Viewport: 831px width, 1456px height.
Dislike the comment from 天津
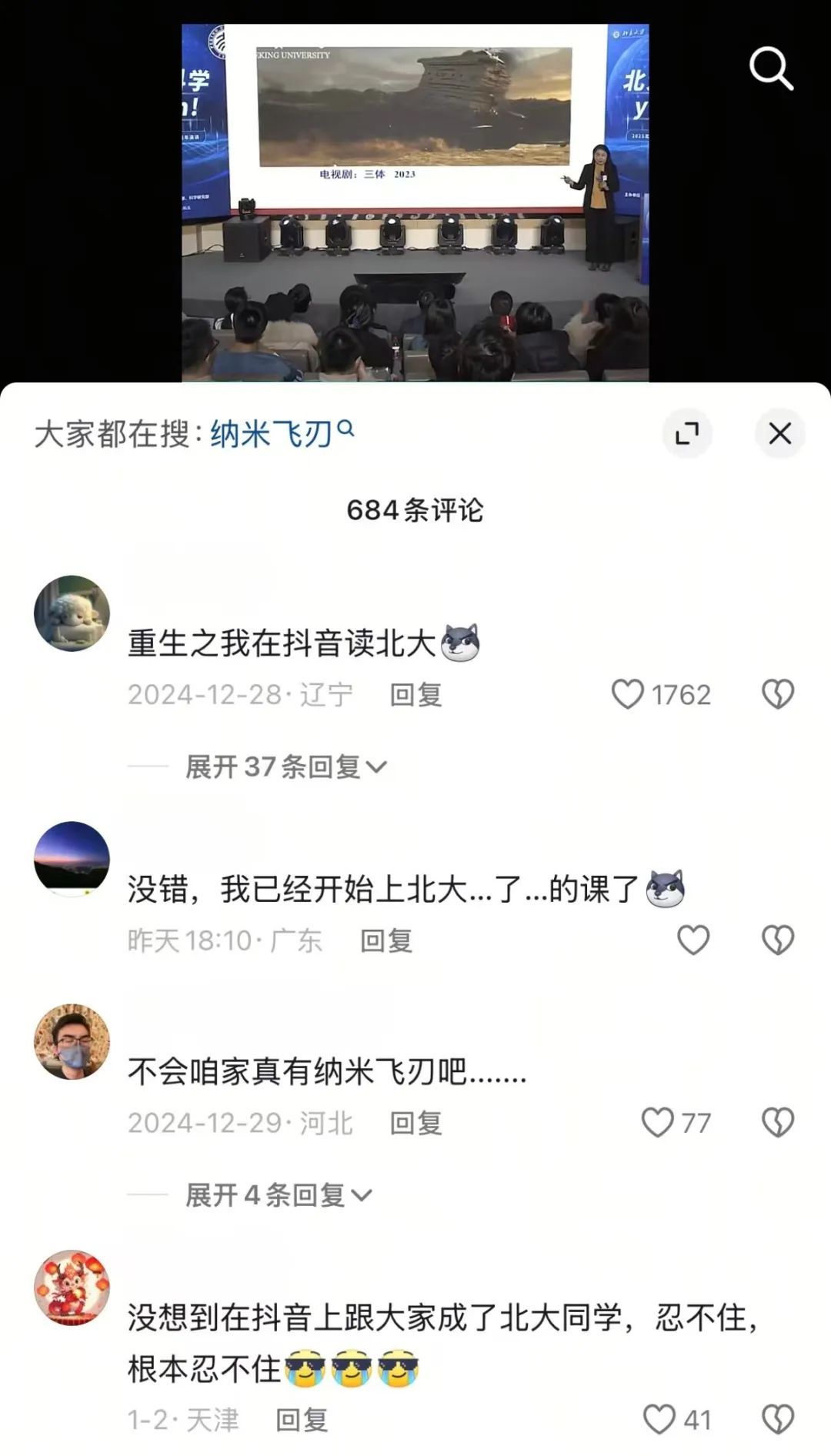(777, 1420)
